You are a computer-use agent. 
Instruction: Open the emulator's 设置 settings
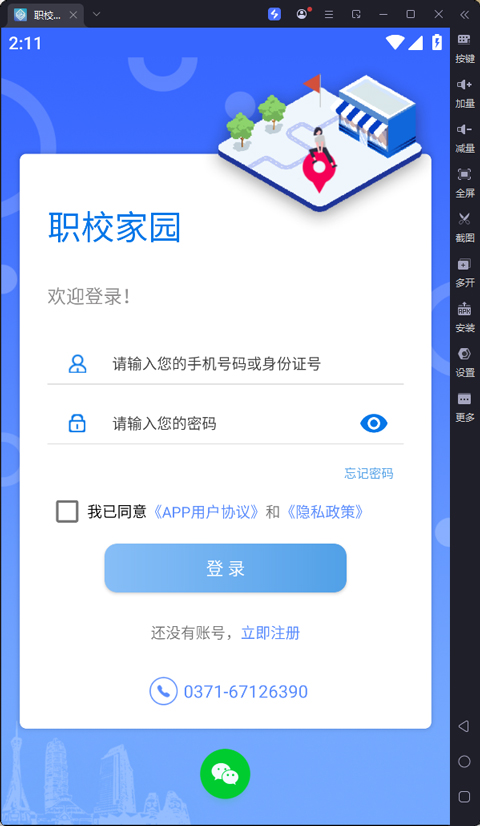(x=465, y=362)
